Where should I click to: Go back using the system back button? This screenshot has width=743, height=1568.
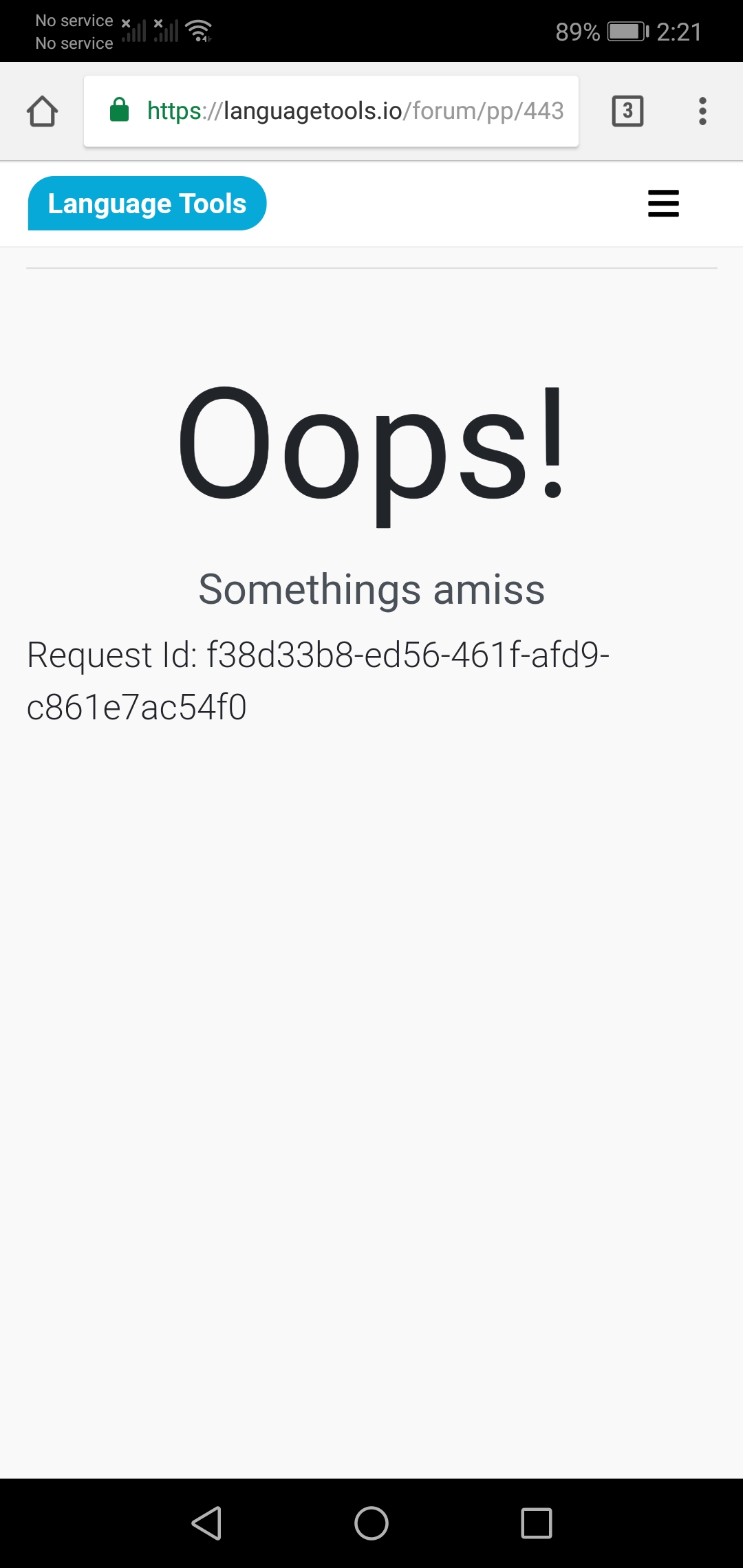[206, 1523]
